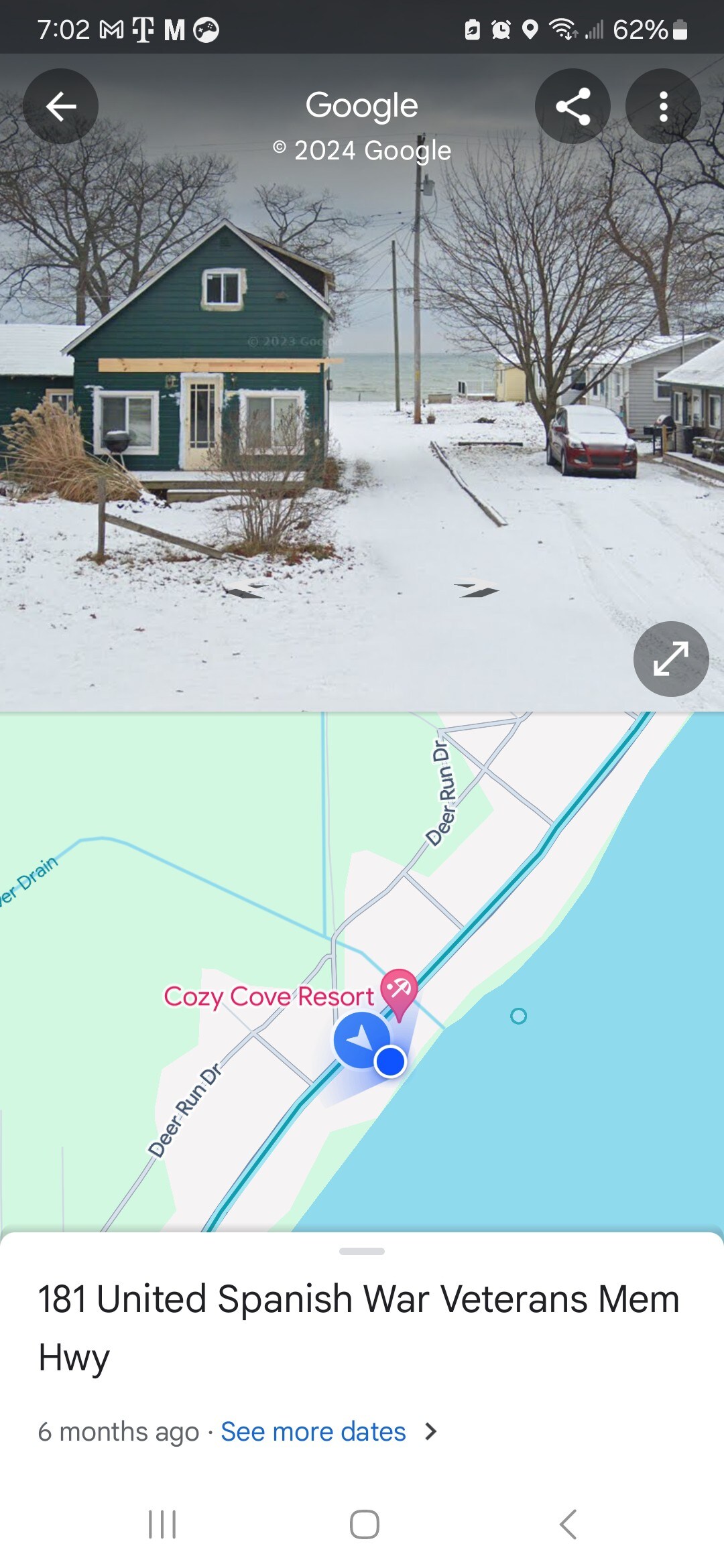Image resolution: width=724 pixels, height=1568 pixels.
Task: Open recent apps from navigation bar
Action: click(162, 1524)
